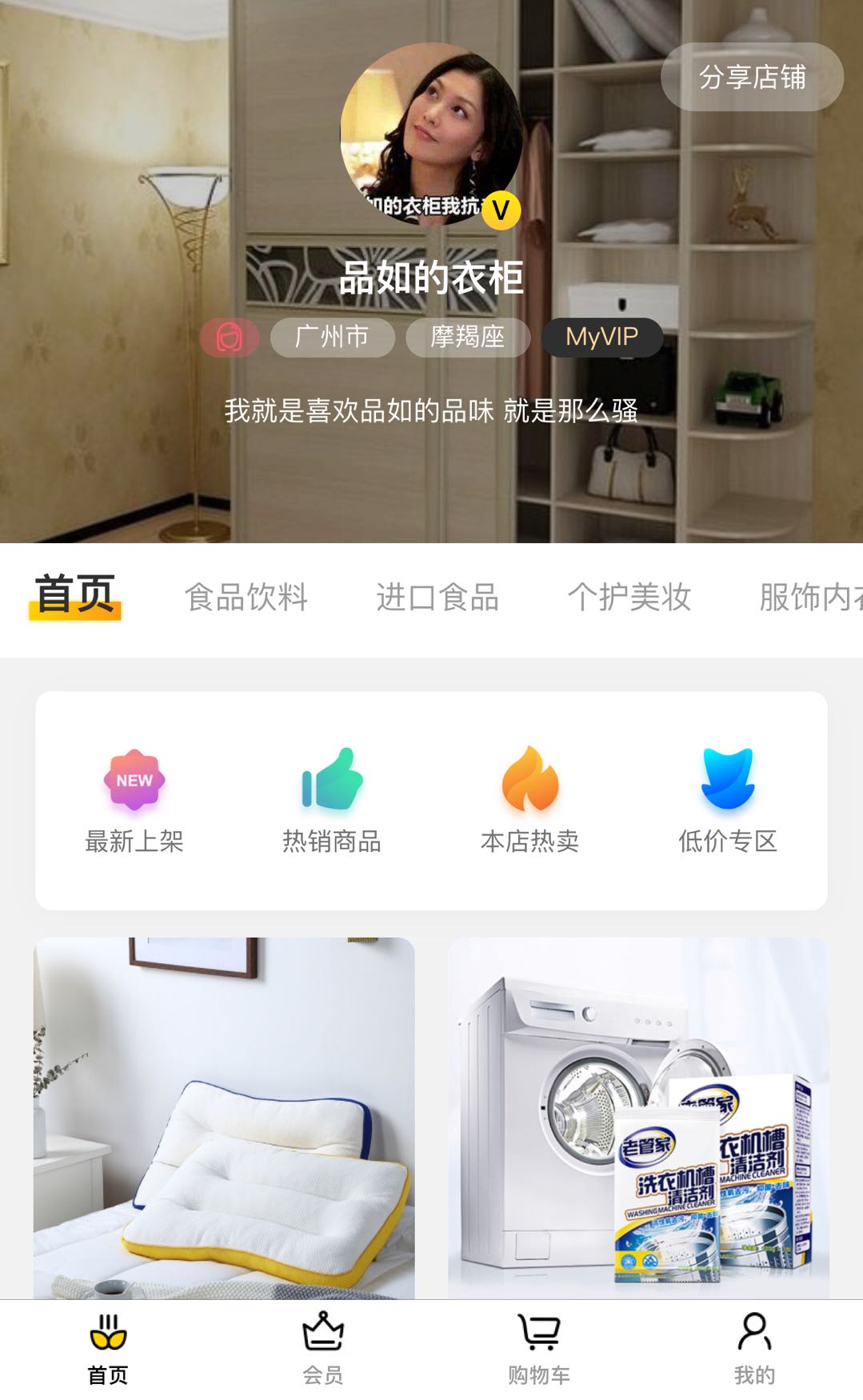Open 热销商品 best sellers
Screen dimensions: 863x1400
332,802
